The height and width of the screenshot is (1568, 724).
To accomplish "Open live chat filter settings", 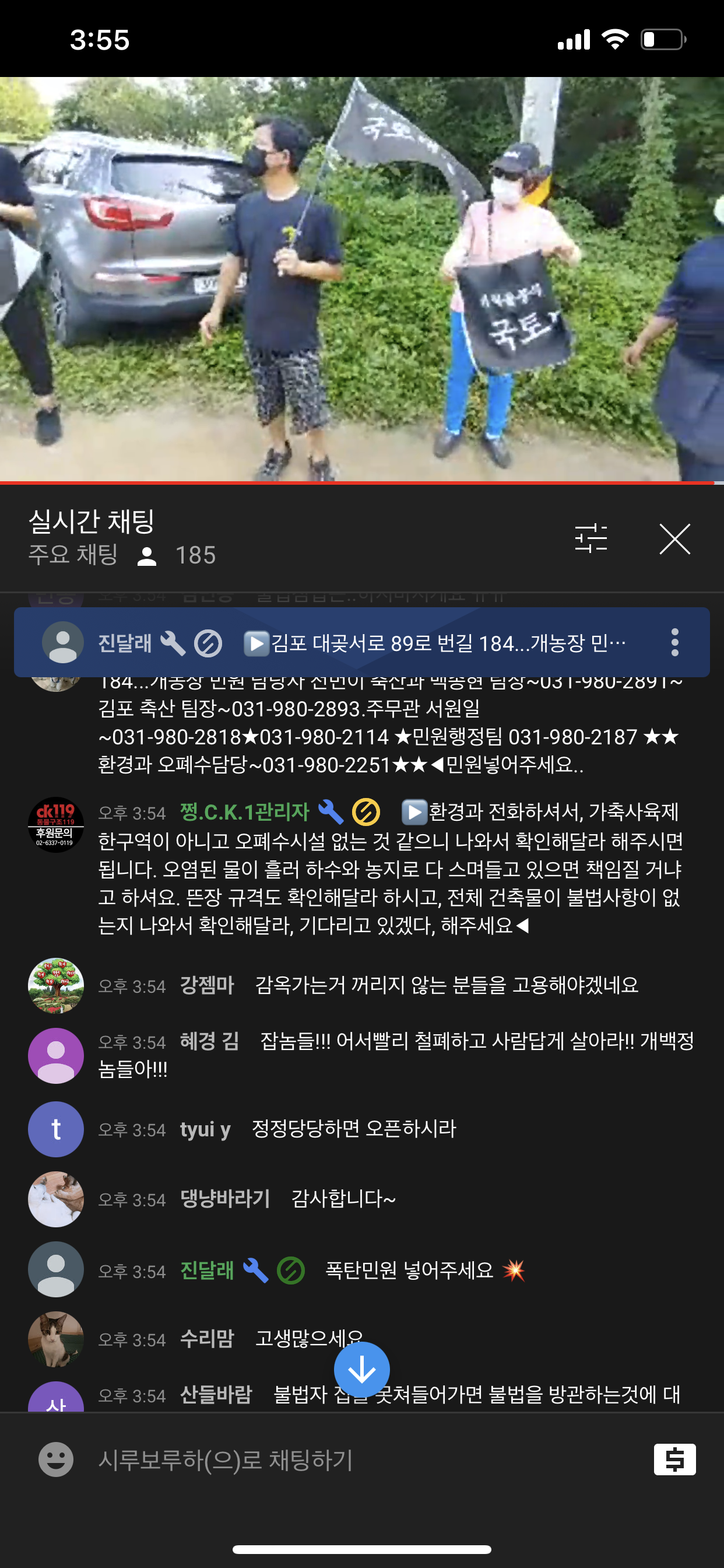I will [x=591, y=538].
